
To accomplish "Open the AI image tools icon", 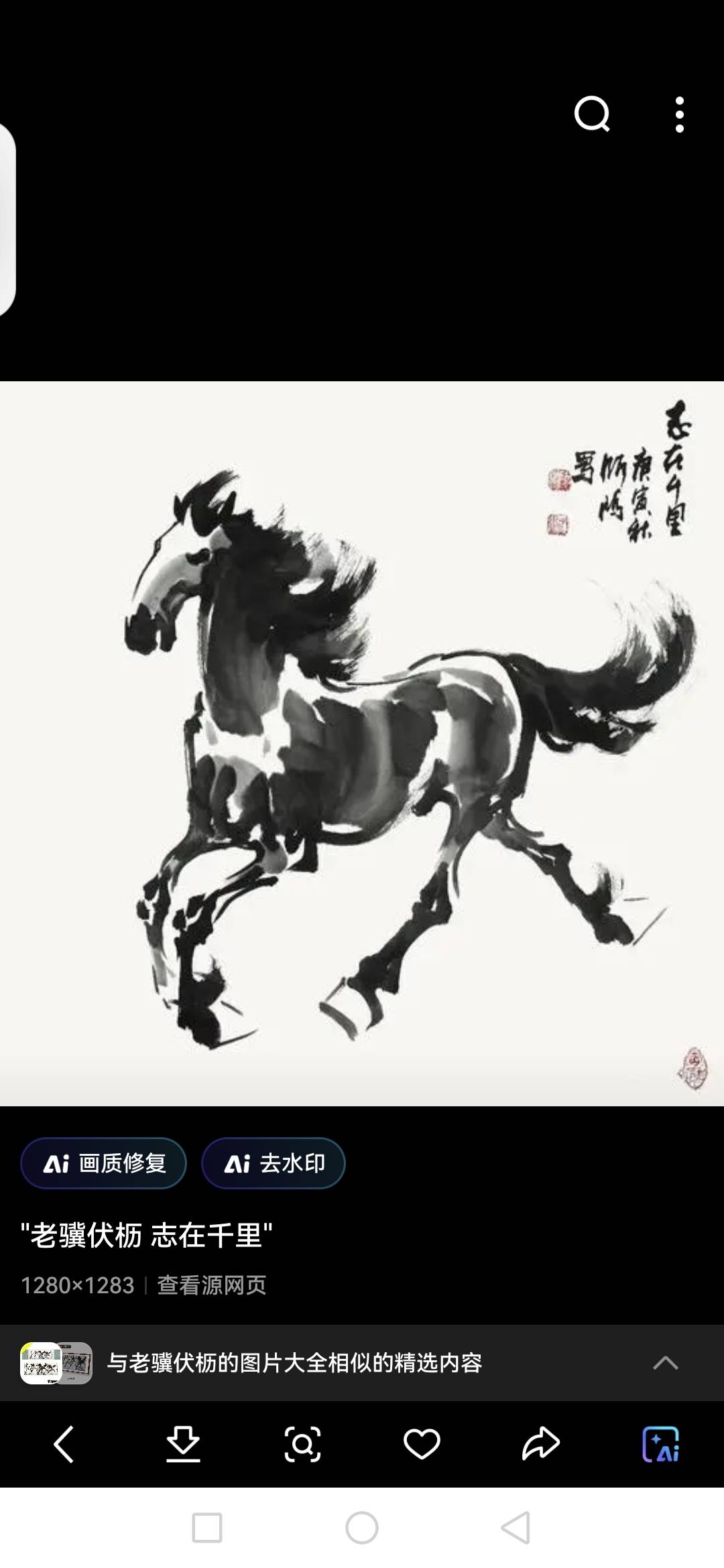I will pyautogui.click(x=660, y=1444).
